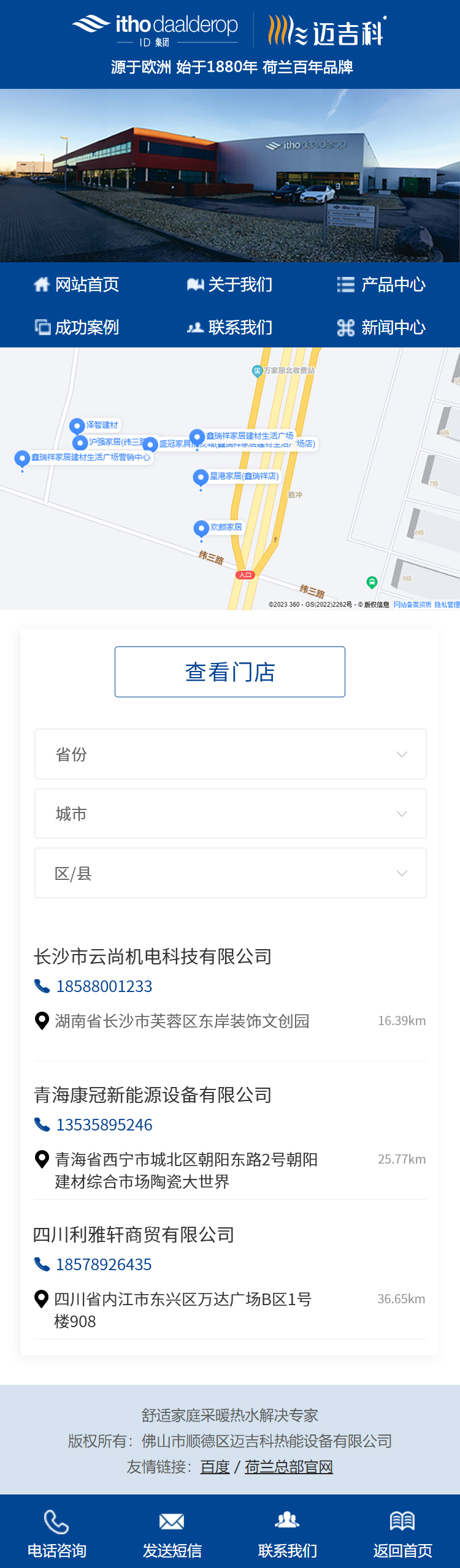460x1568 pixels.
Task: Open 联系我们 in the top menu
Action: 230,327
